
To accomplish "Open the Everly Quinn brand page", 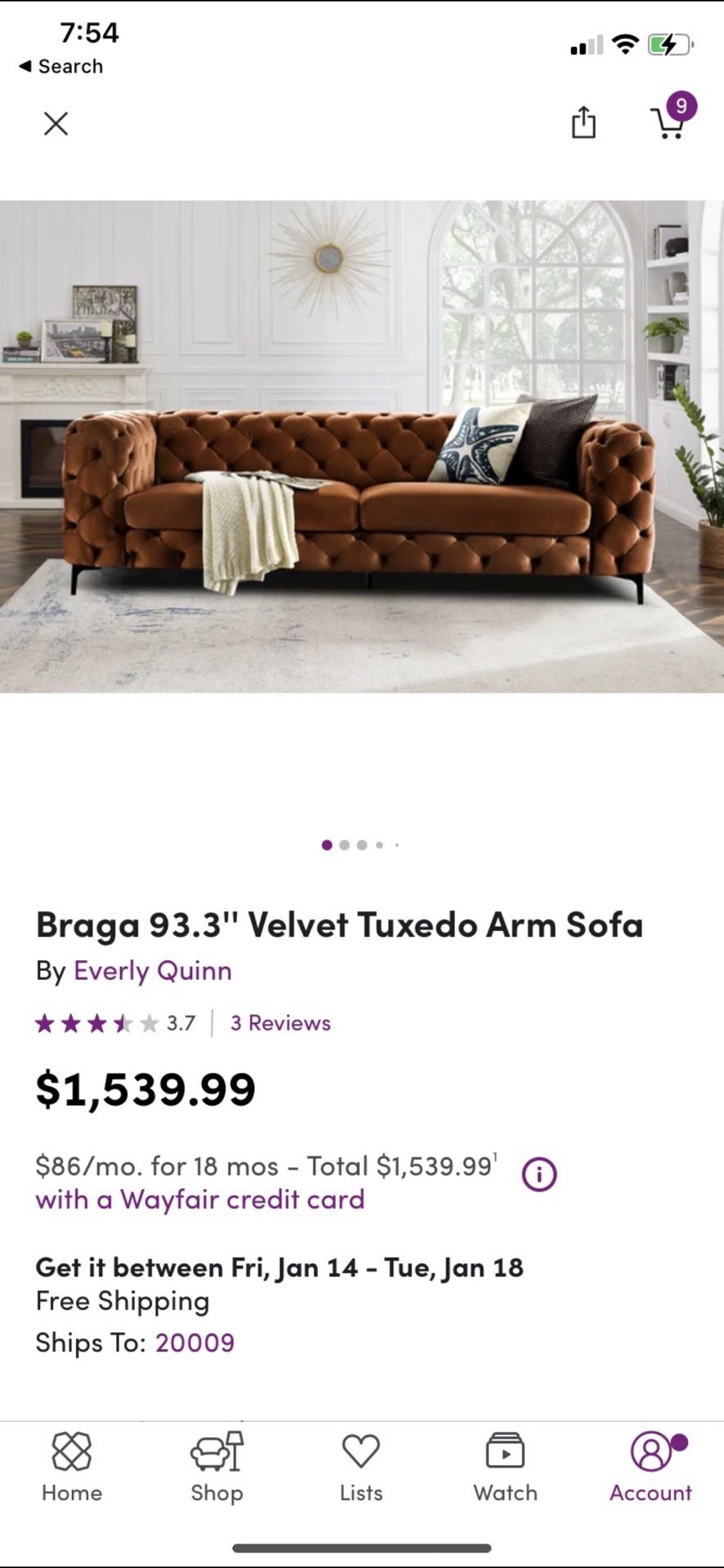I will [153, 970].
